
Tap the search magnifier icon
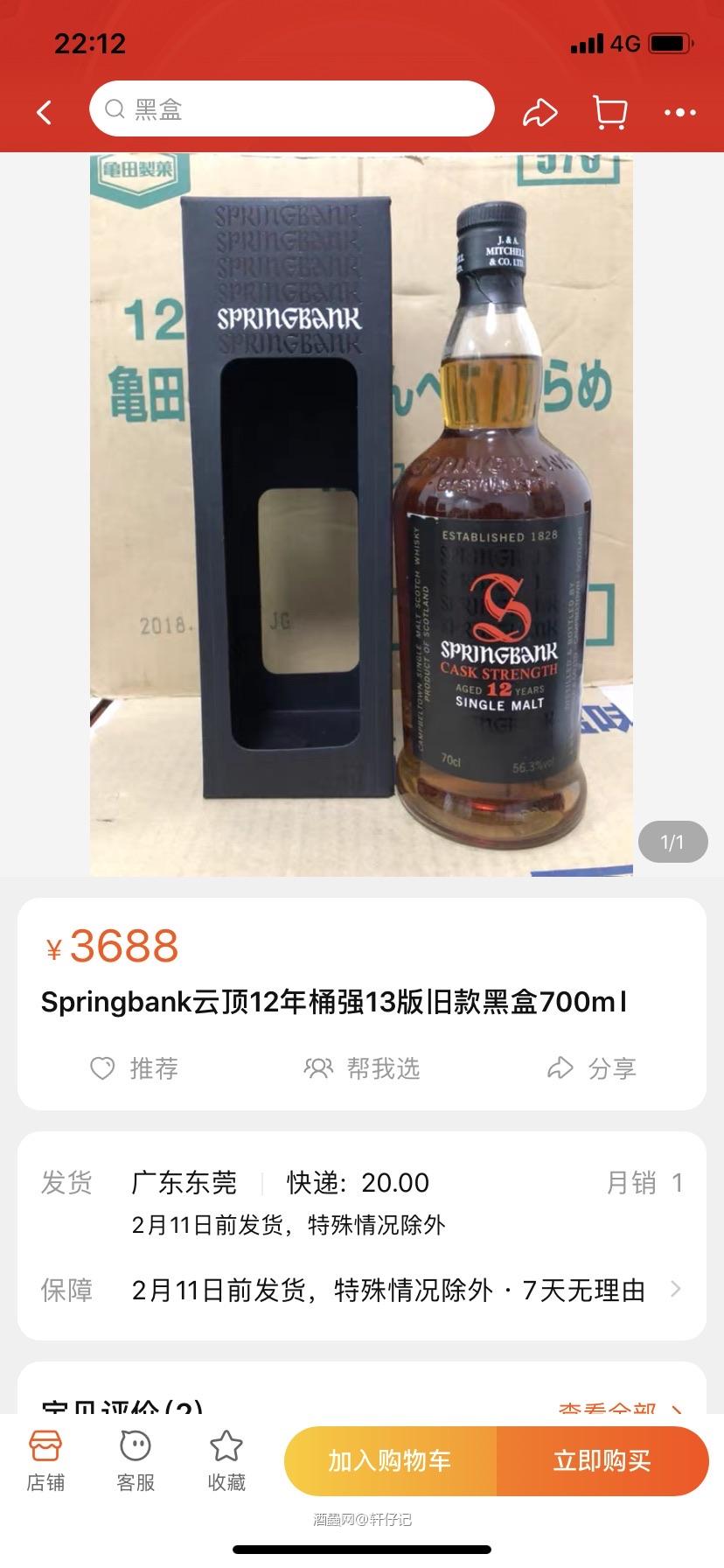[x=115, y=108]
